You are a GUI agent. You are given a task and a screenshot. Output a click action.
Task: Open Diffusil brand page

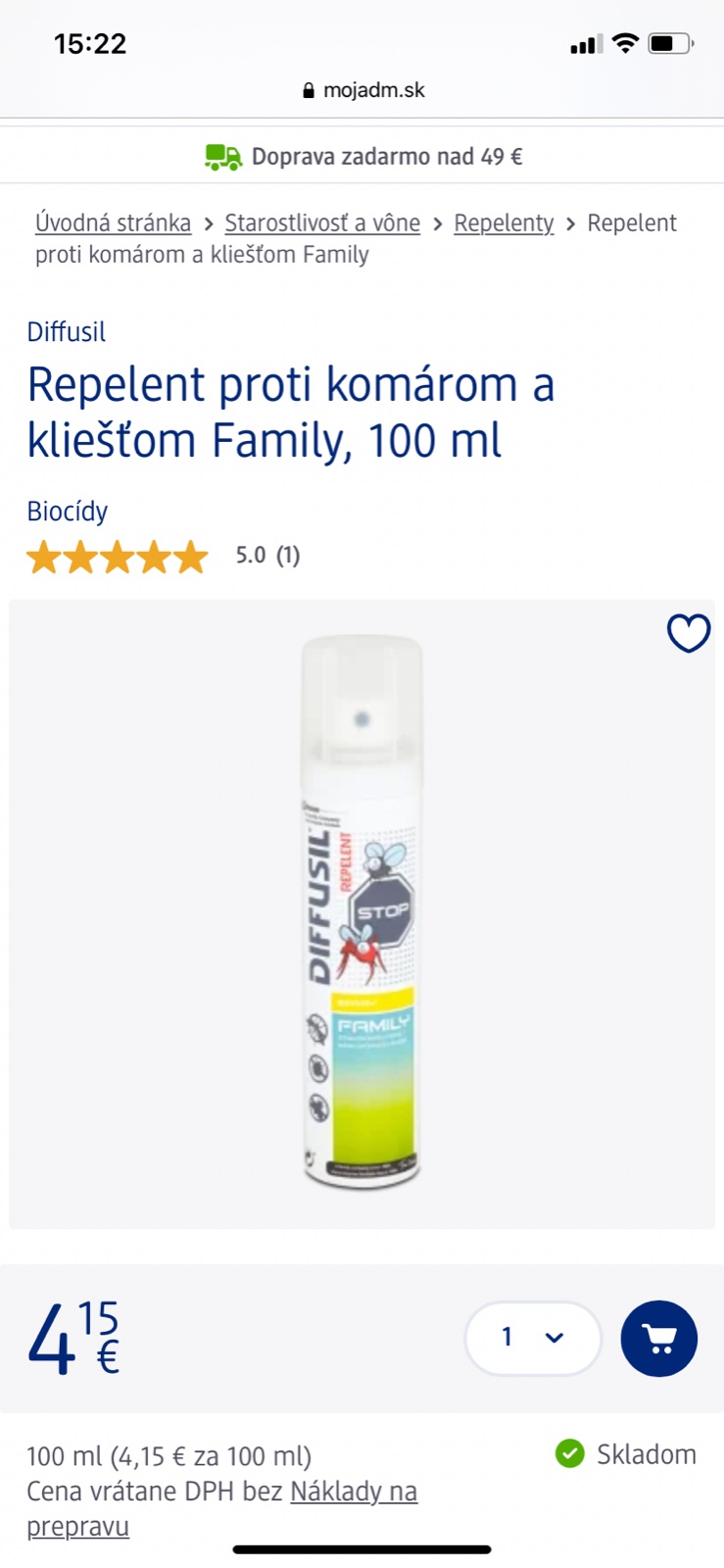[66, 332]
